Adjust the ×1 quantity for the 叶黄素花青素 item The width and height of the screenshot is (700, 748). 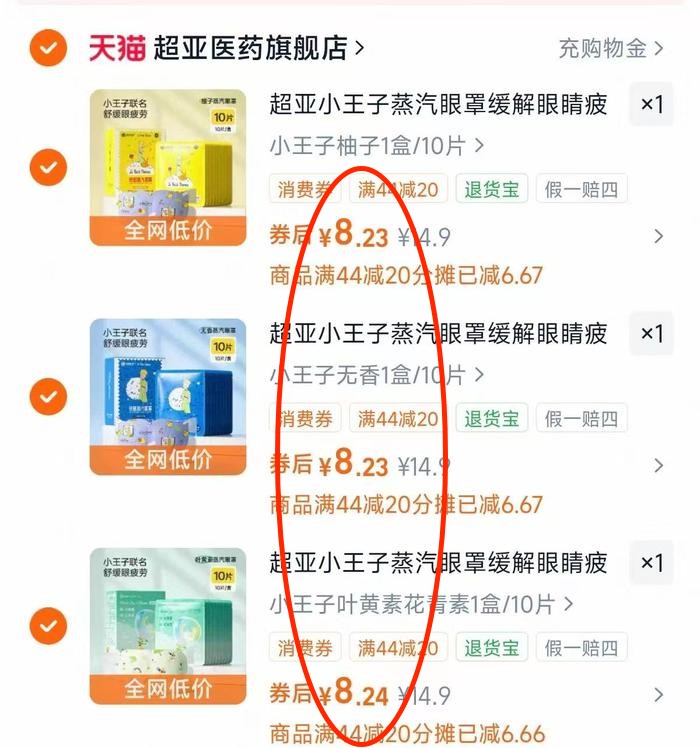click(x=652, y=563)
